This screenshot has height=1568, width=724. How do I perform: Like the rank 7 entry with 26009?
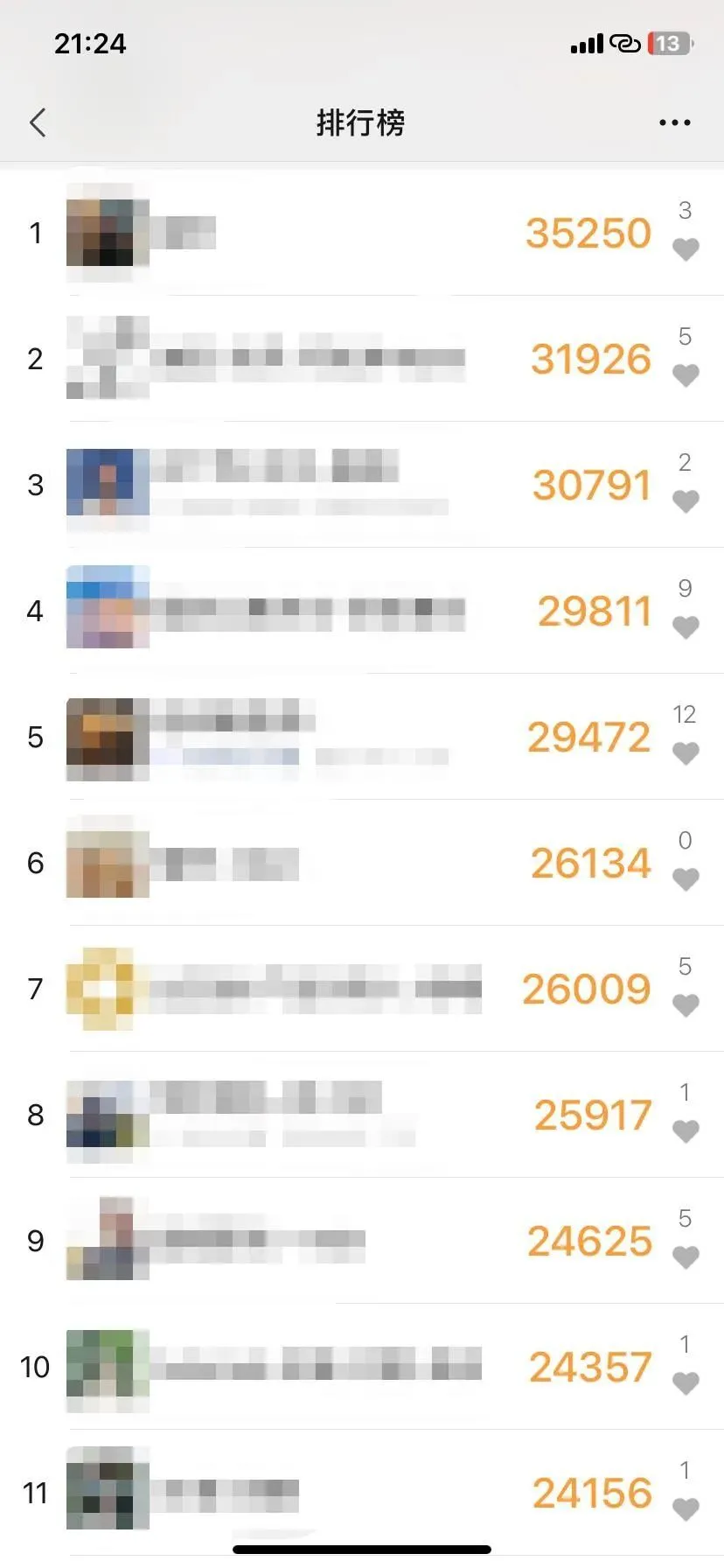[x=686, y=1005]
